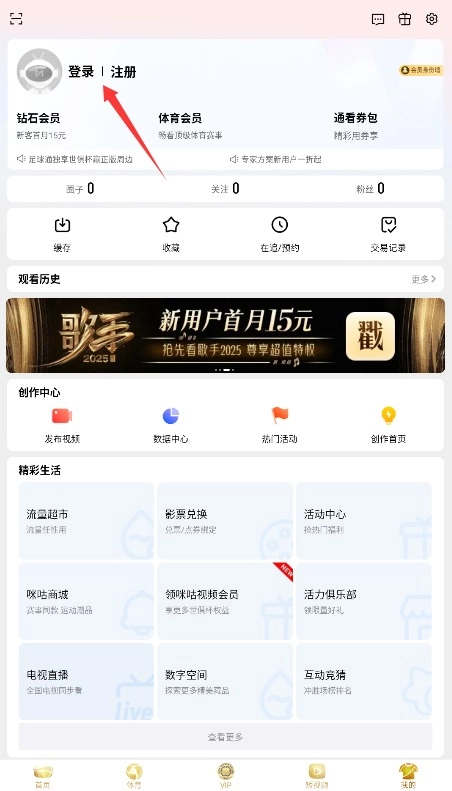Expand 查看更多 in 精彩生活
Image resolution: width=452 pixels, height=791 pixels.
[225, 737]
